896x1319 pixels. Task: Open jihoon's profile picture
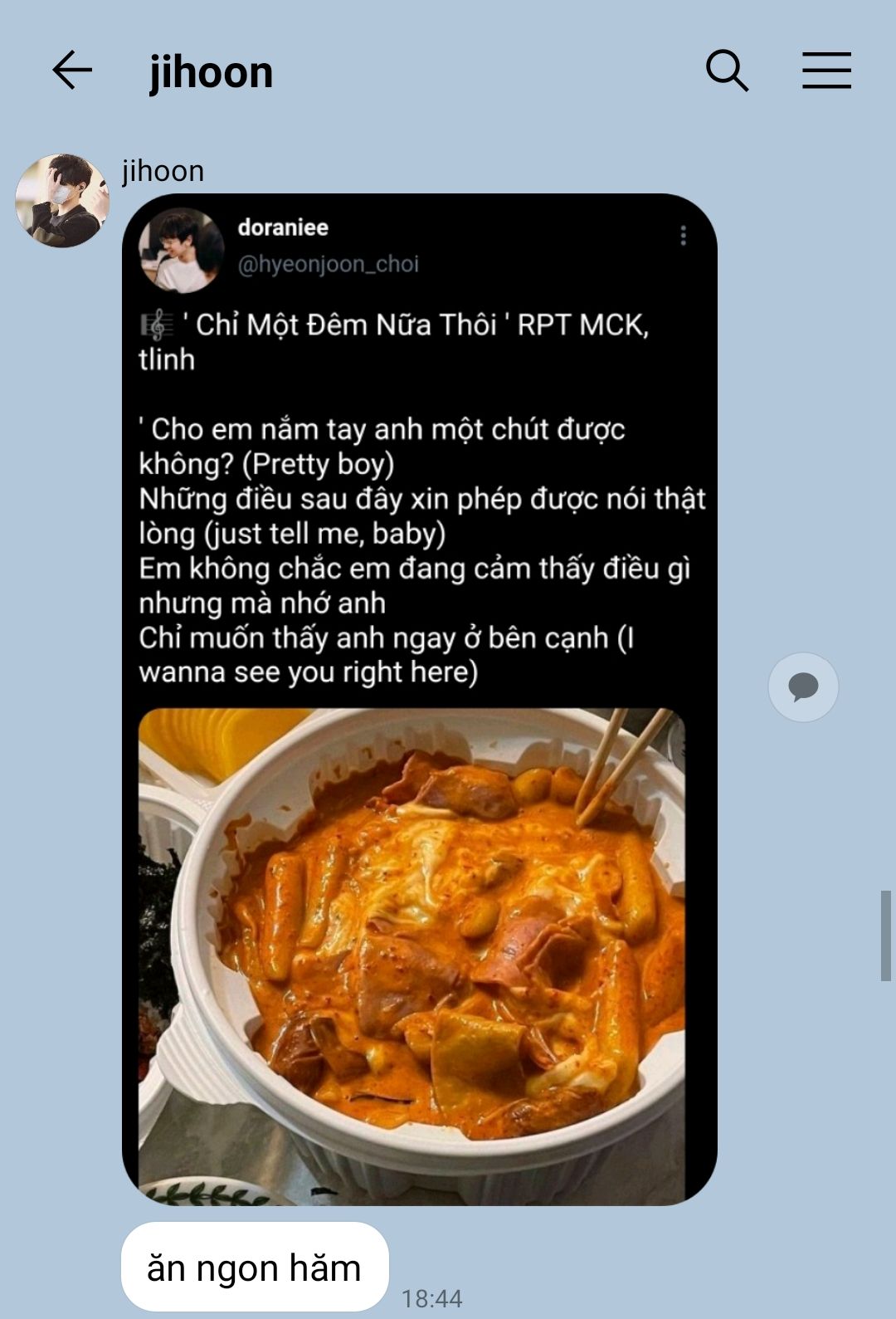[x=62, y=200]
